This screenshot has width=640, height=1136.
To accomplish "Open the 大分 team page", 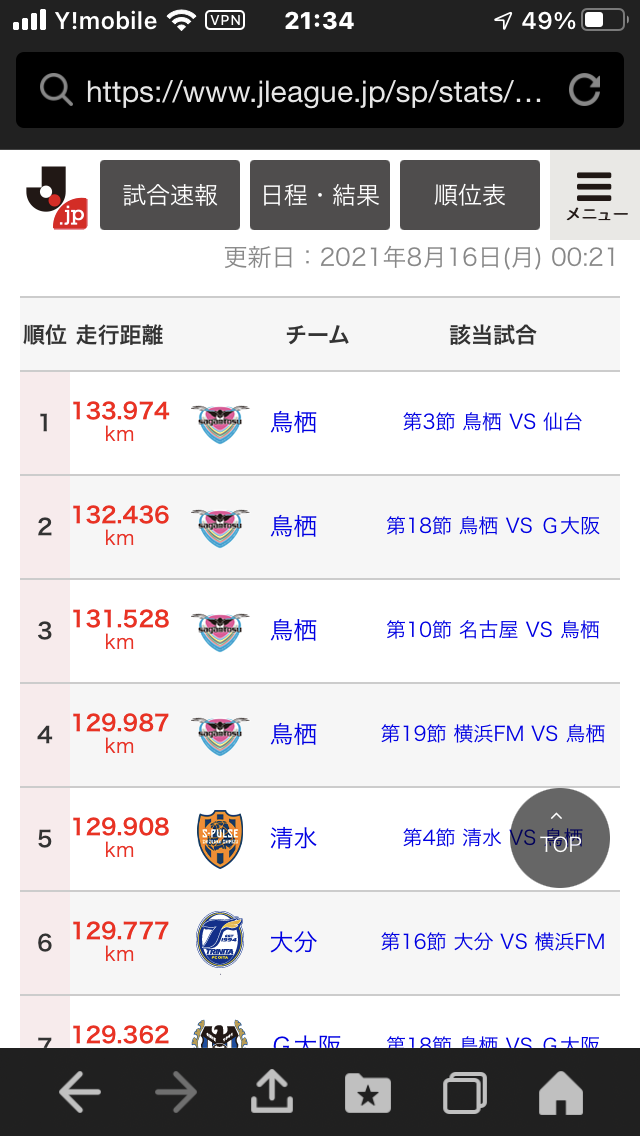I will 294,943.
